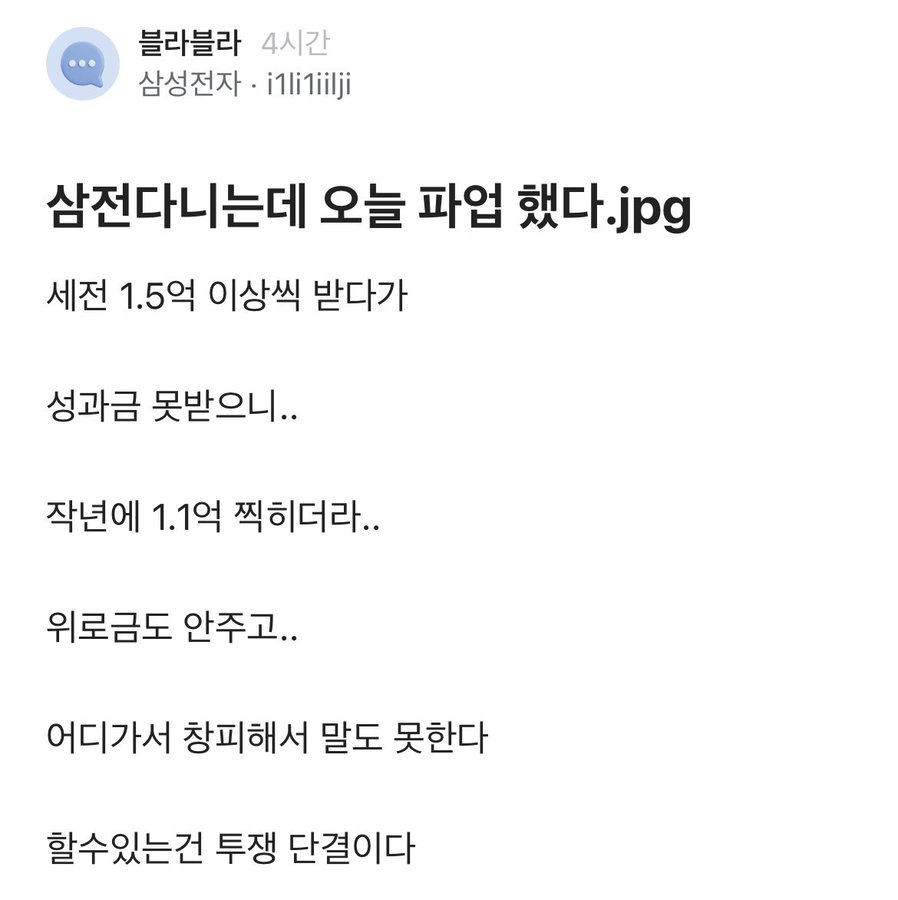The width and height of the screenshot is (898, 900).
Task: Open the 삼성전자 company page link
Action: [x=190, y=85]
